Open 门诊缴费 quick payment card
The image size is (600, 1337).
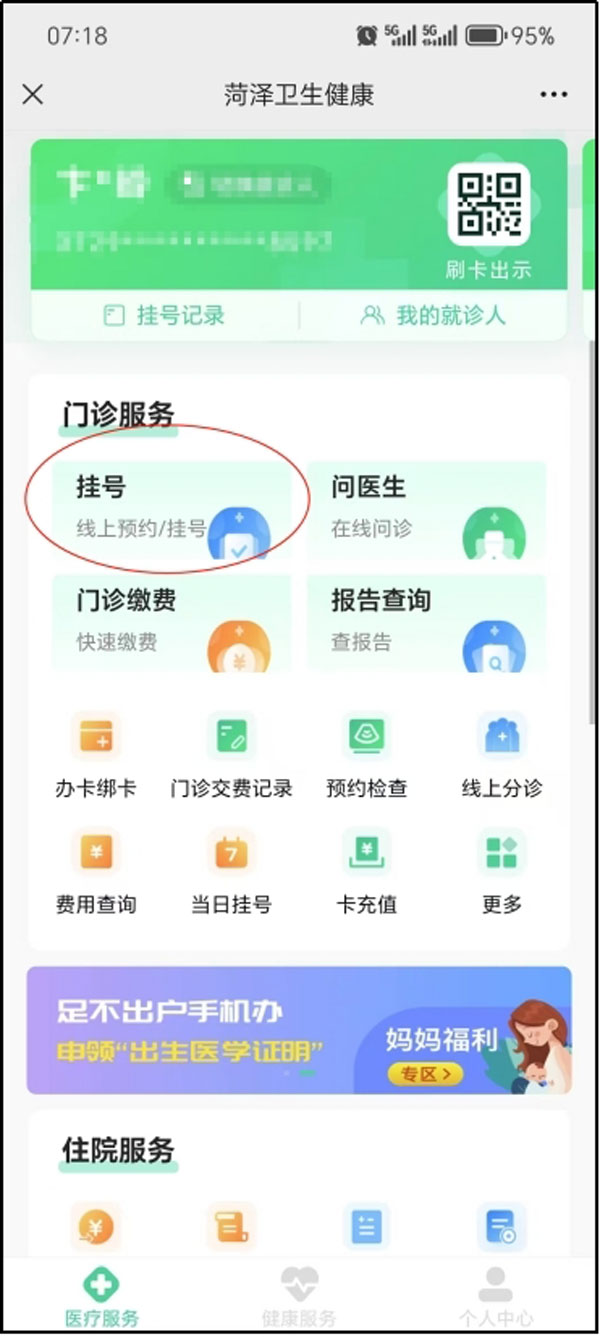[x=171, y=622]
